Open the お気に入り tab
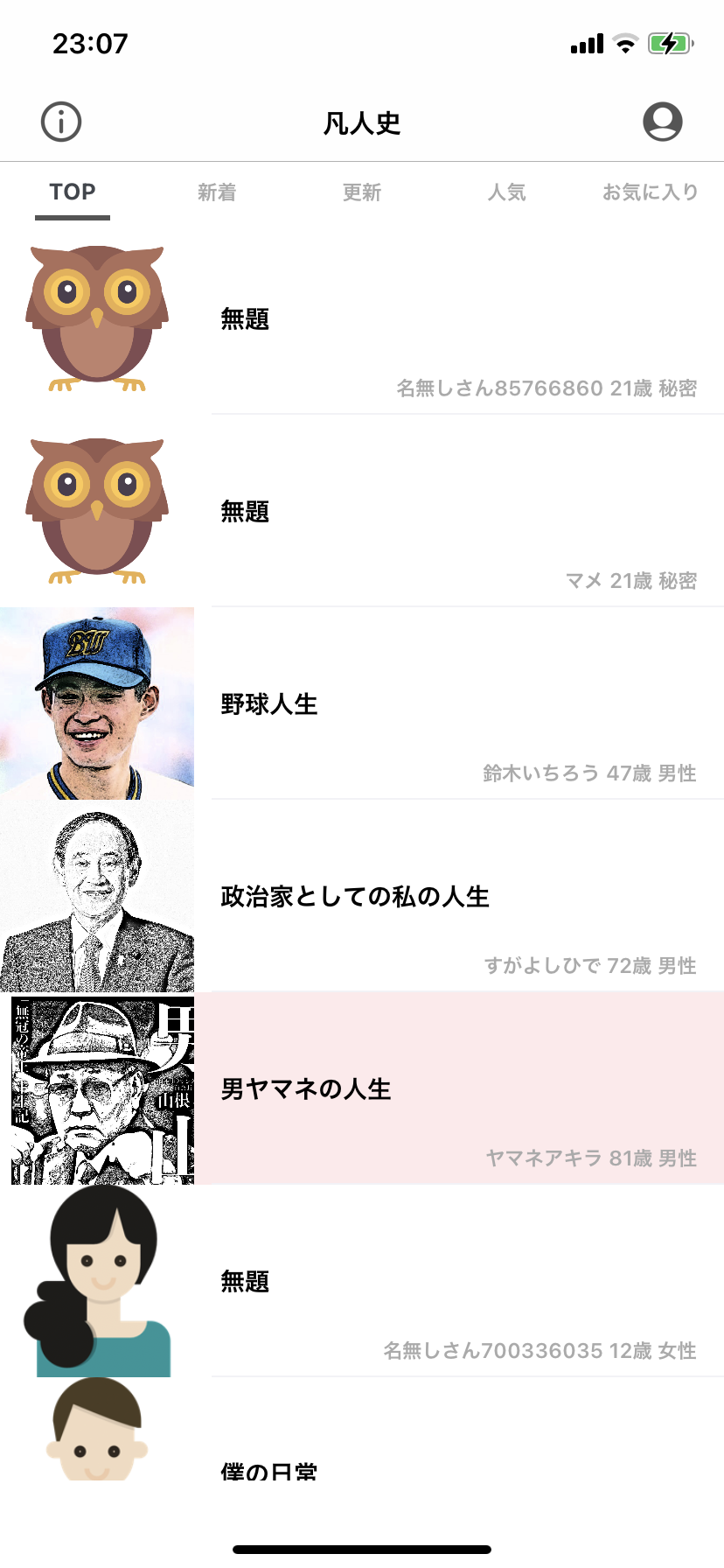 pyautogui.click(x=651, y=192)
